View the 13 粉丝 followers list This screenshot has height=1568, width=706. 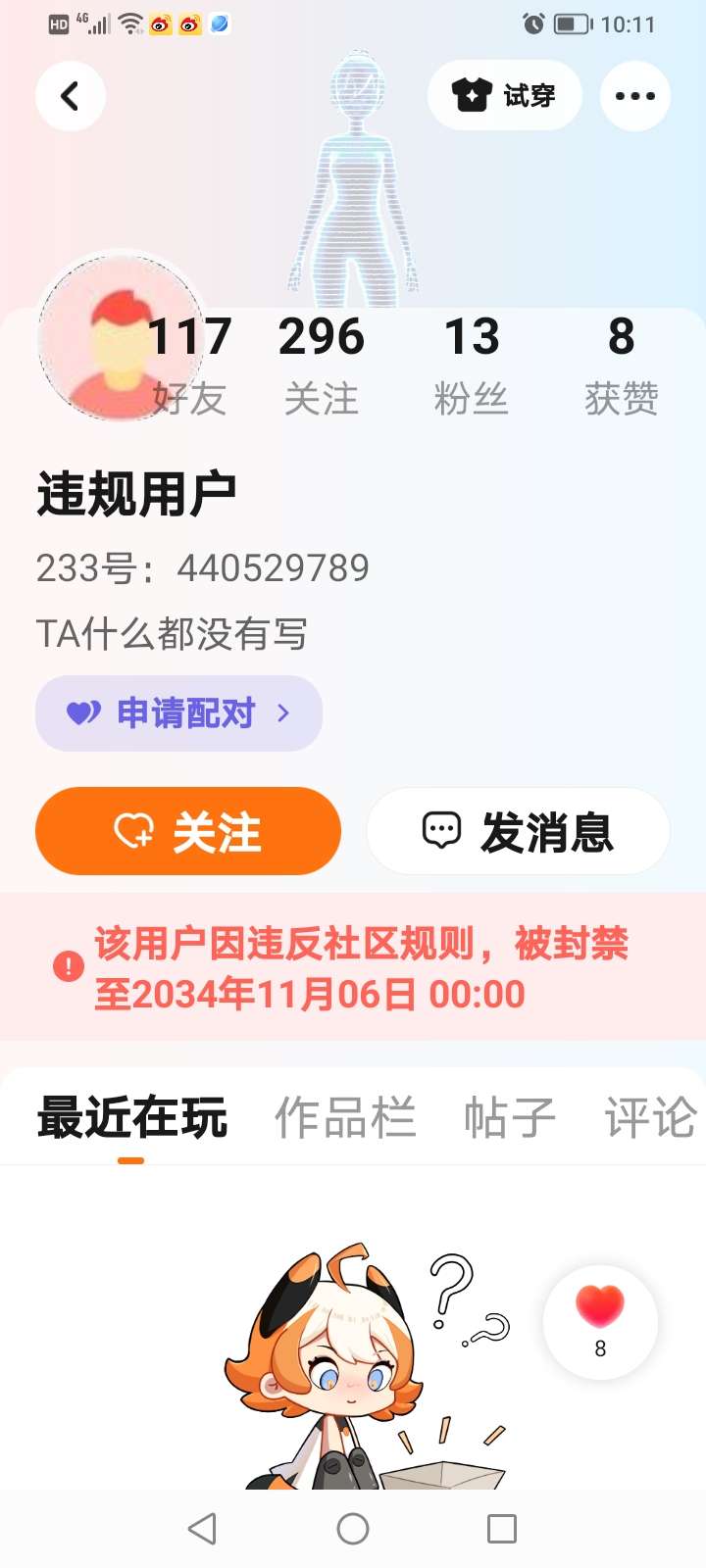point(472,364)
